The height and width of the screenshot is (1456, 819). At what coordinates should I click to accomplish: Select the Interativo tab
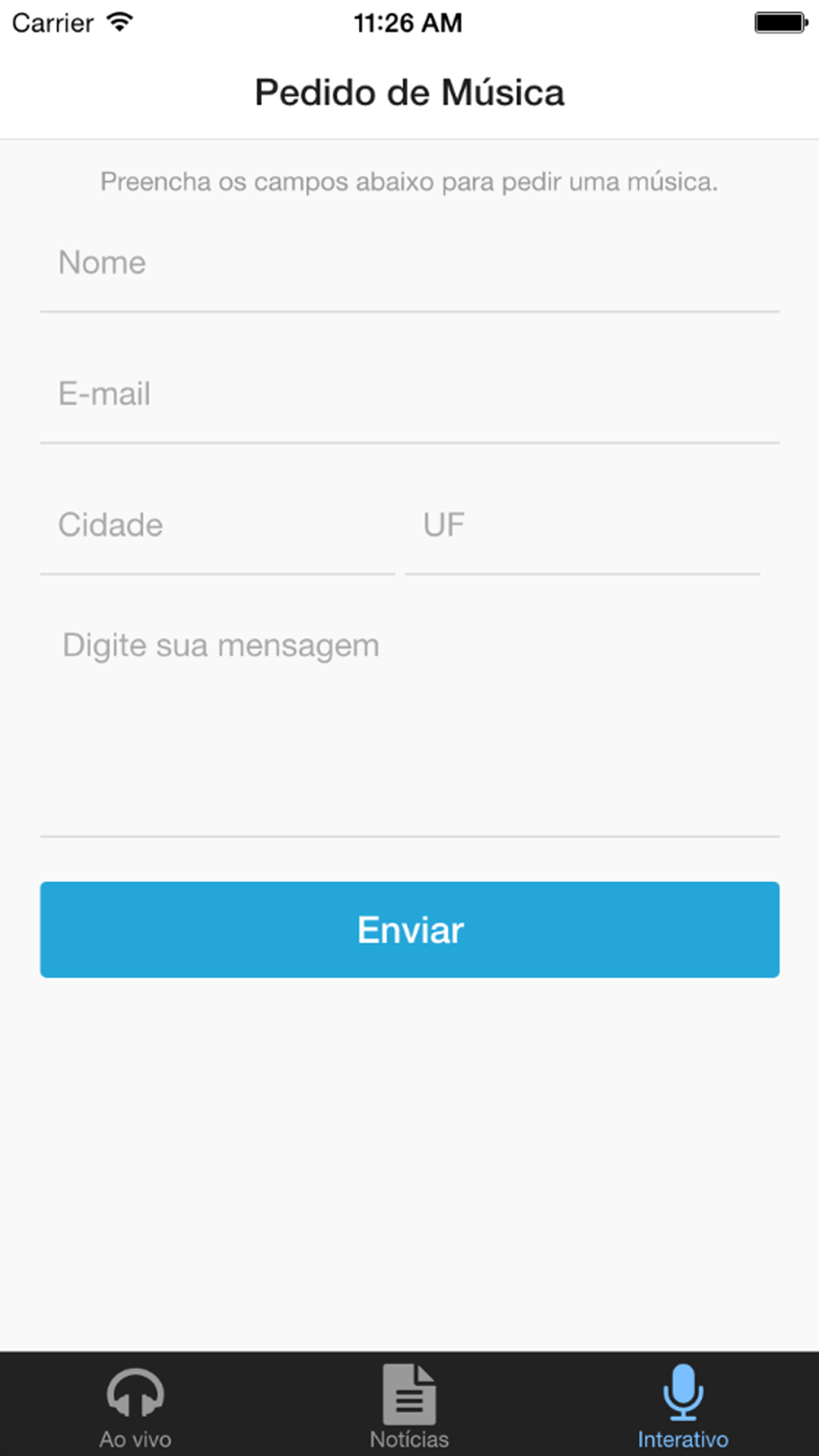pos(683,1405)
